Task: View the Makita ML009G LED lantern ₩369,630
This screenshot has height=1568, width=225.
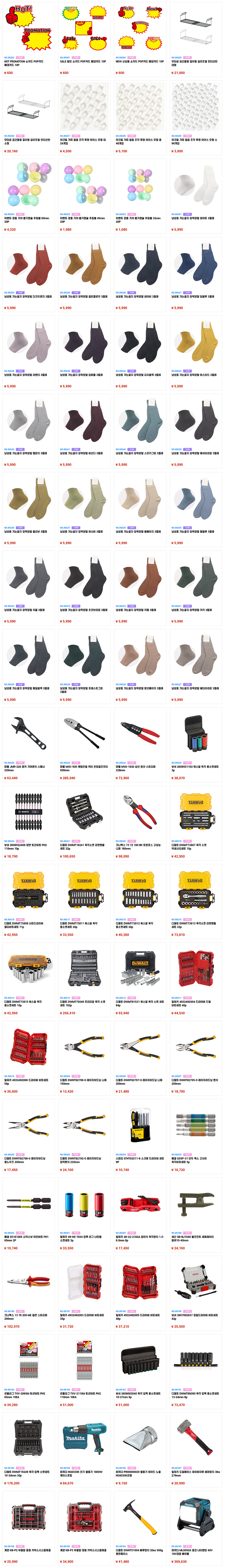Action: [x=196, y=1518]
